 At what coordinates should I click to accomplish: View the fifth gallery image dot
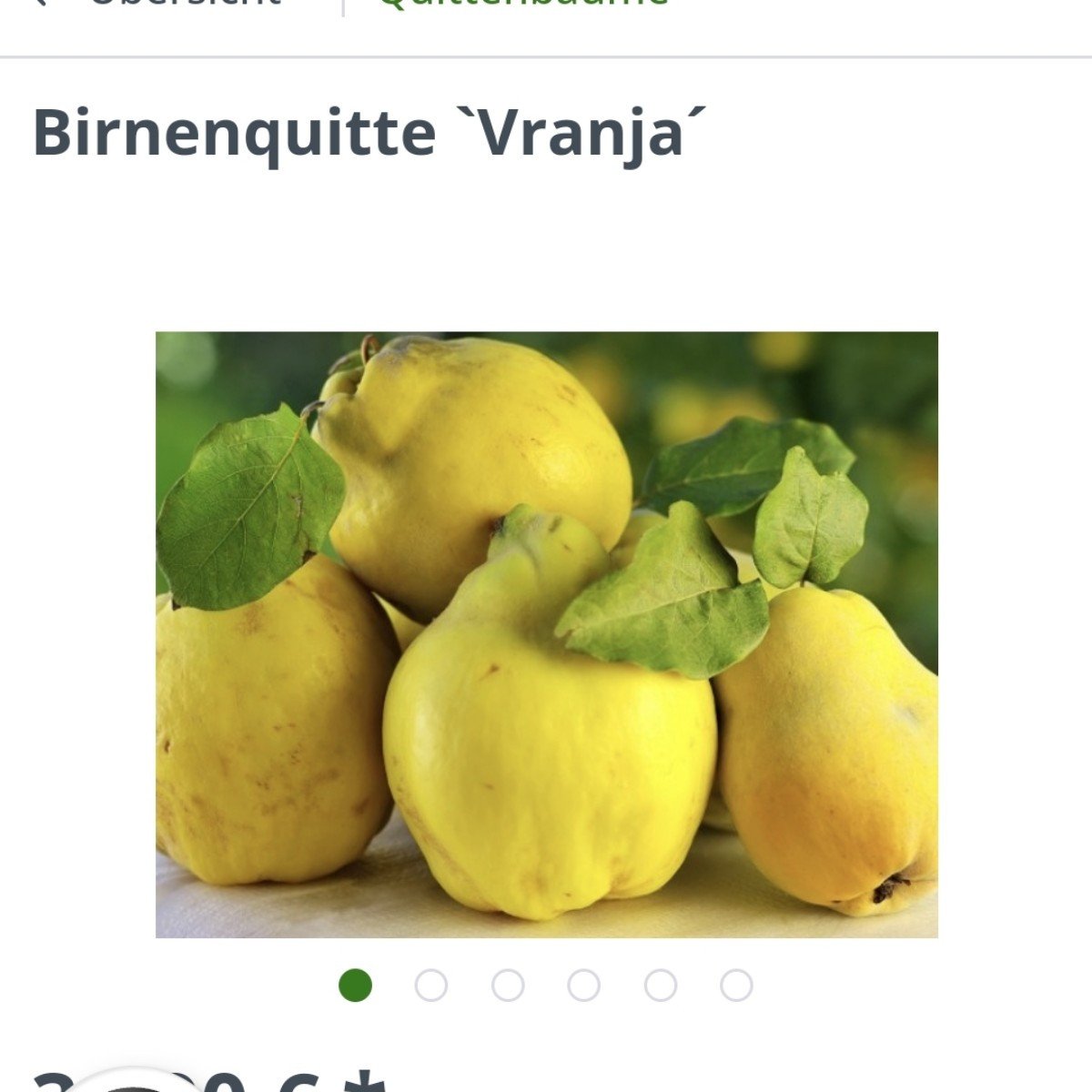[661, 986]
